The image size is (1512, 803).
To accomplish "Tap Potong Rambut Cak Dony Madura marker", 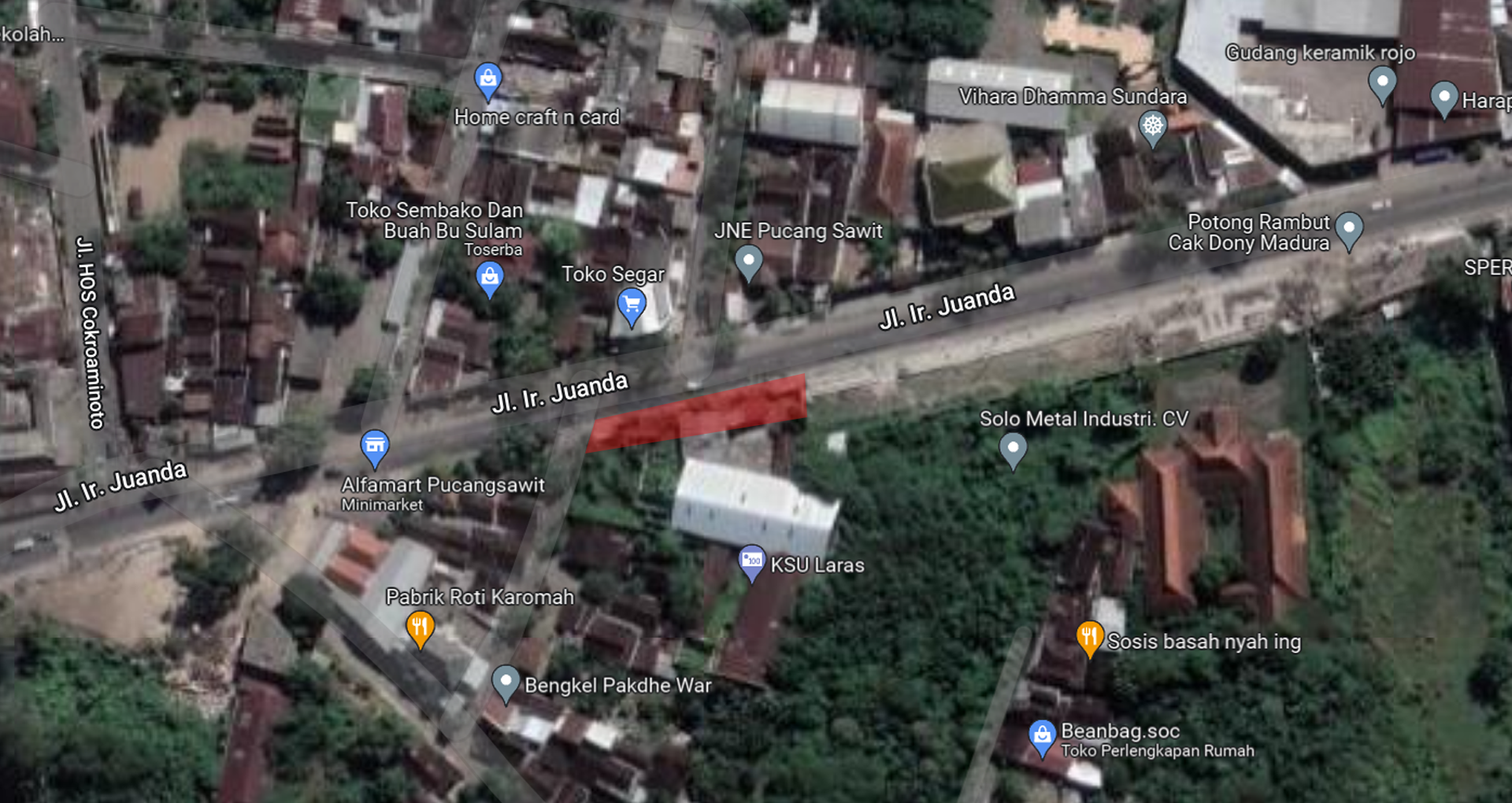I will pyautogui.click(x=1349, y=229).
